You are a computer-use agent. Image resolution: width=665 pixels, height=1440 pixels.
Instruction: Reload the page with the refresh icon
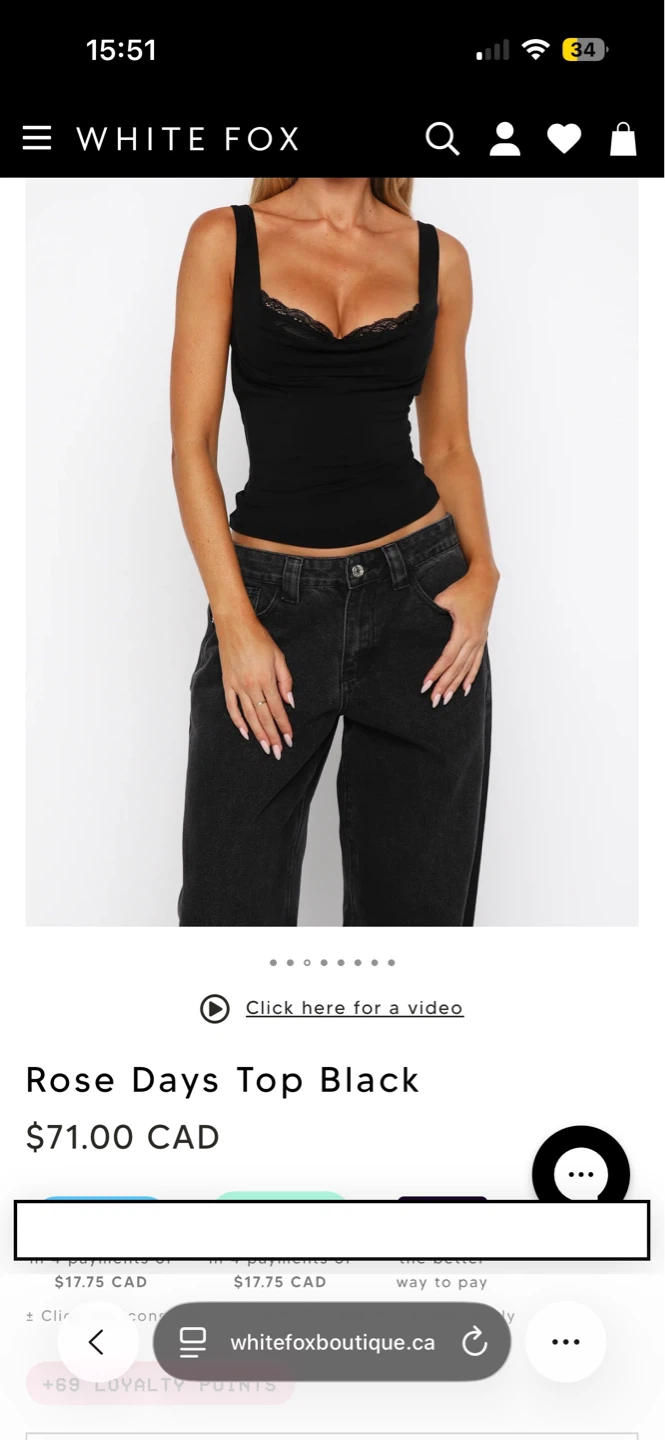coord(474,1342)
